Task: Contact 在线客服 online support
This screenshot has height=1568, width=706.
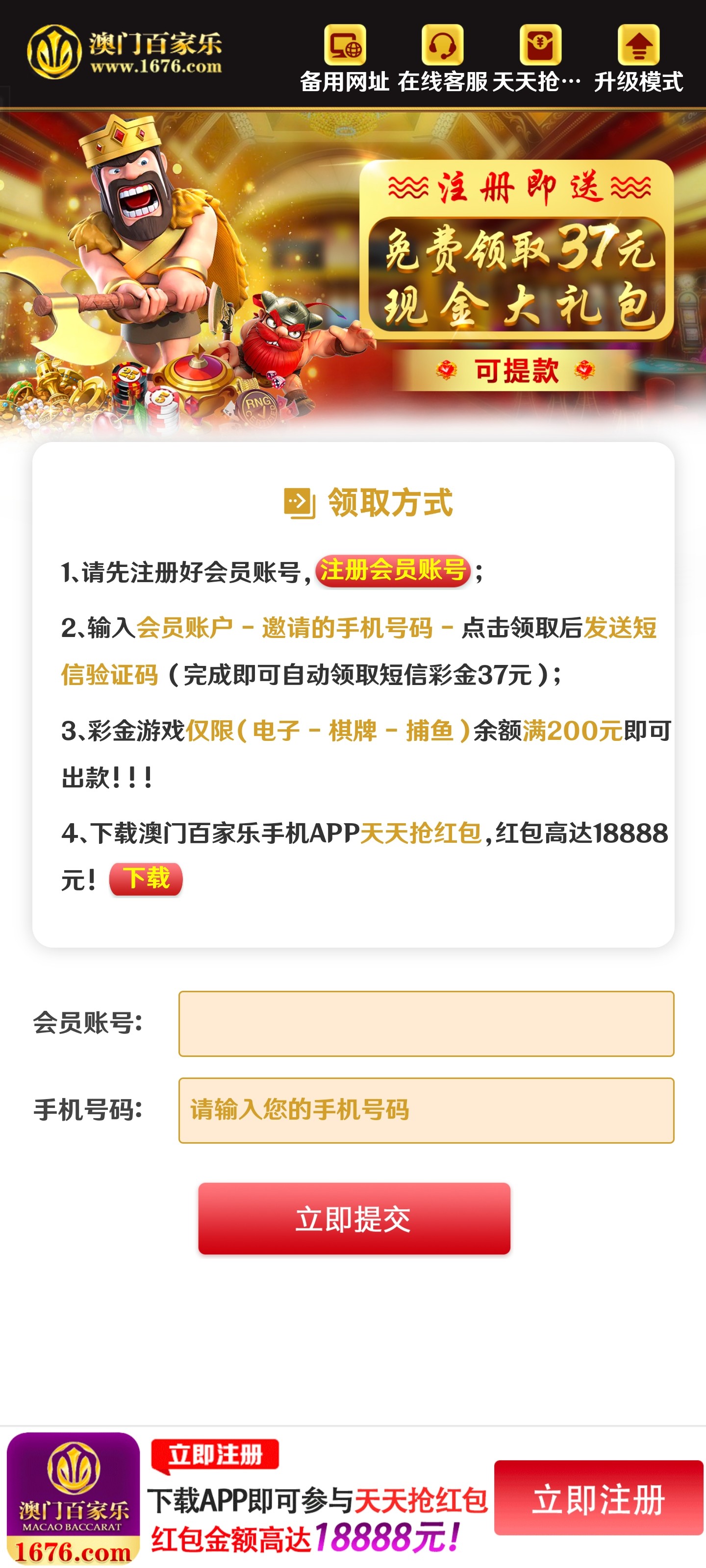Action: pos(443,58)
